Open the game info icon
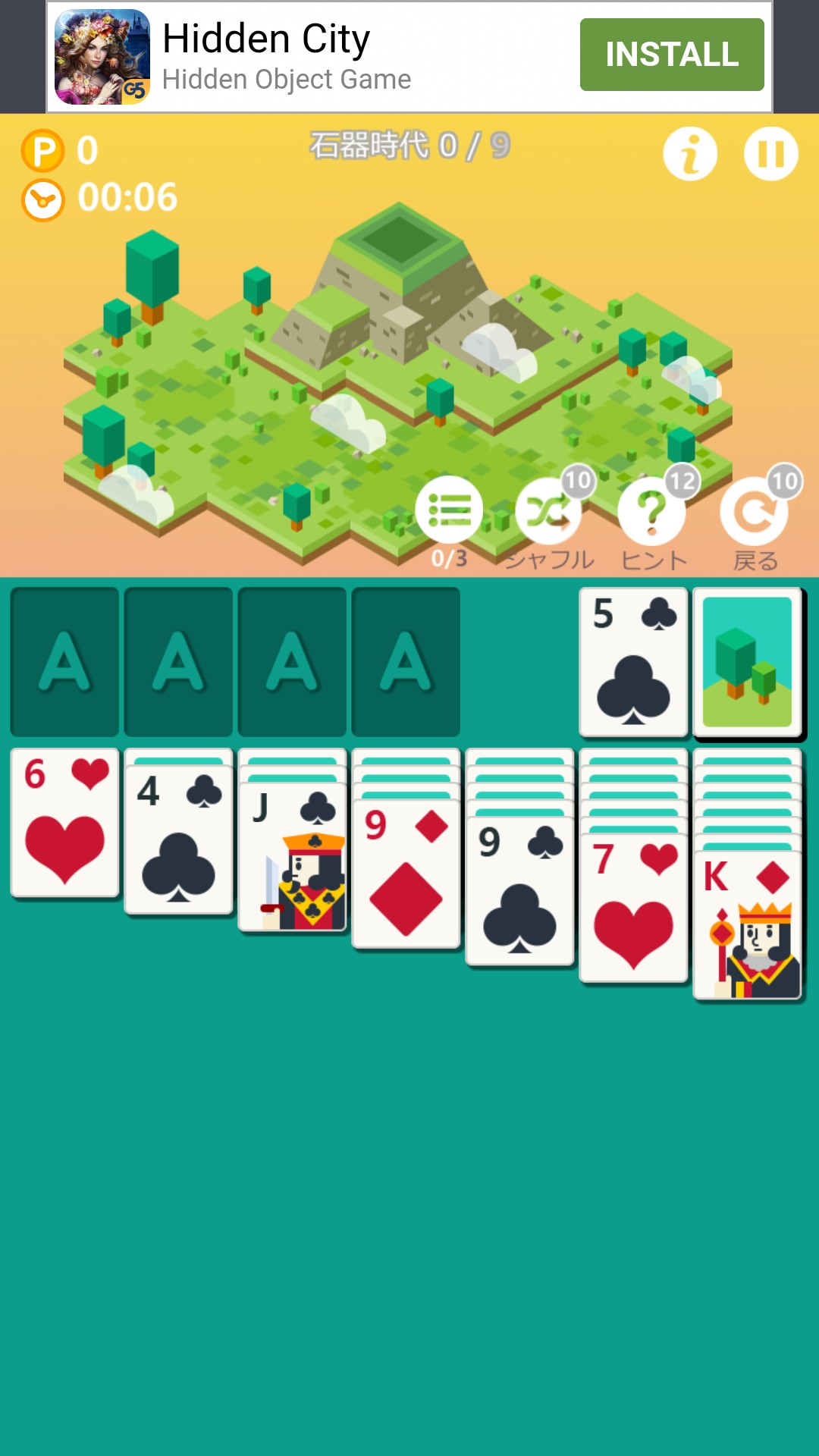The width and height of the screenshot is (819, 1456). [x=689, y=154]
